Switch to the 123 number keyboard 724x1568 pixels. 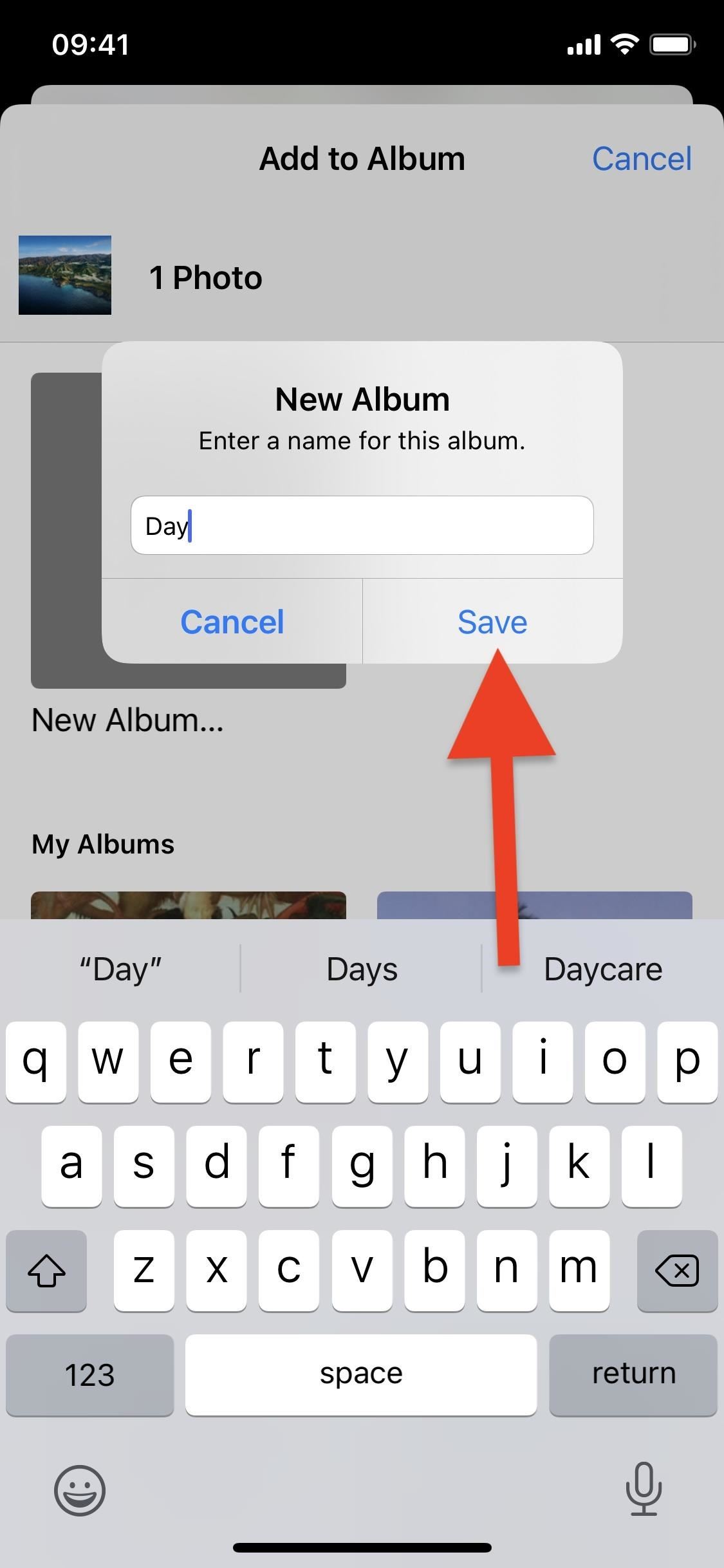tap(89, 1374)
